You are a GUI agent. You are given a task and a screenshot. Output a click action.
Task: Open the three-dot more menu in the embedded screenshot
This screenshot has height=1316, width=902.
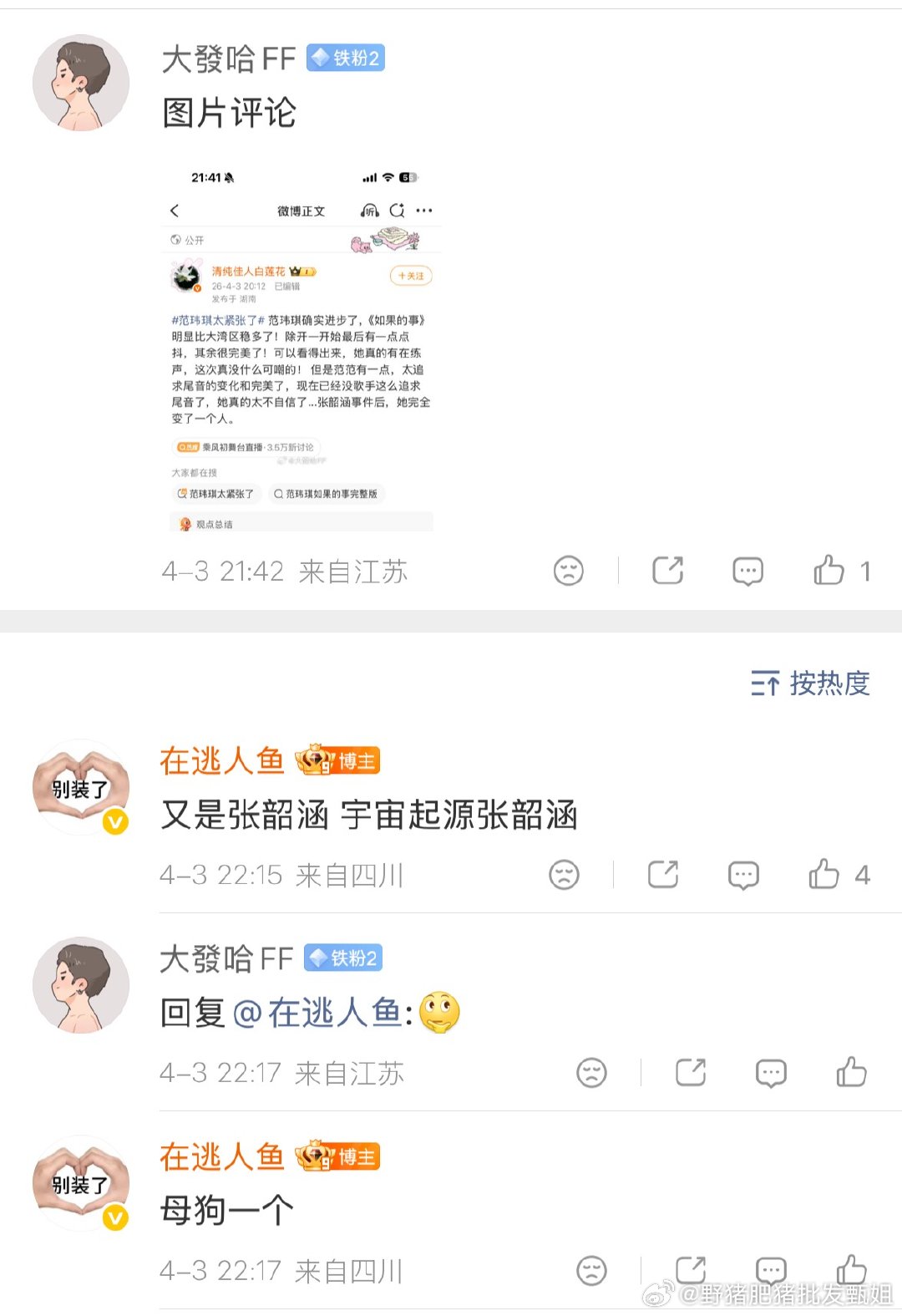(424, 211)
